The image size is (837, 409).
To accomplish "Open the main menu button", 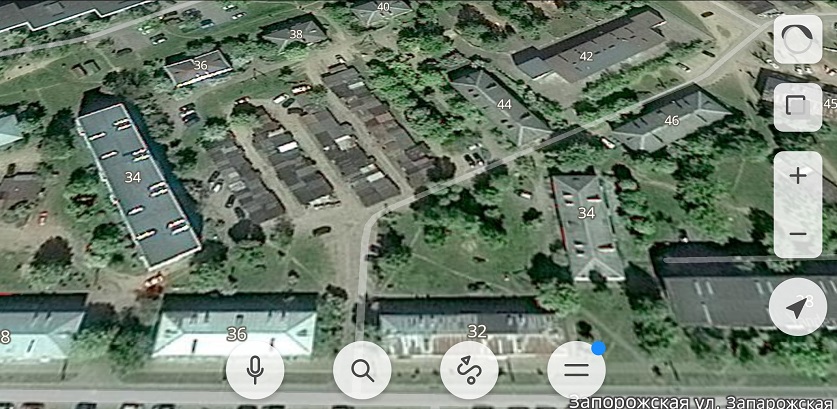I will (x=577, y=370).
